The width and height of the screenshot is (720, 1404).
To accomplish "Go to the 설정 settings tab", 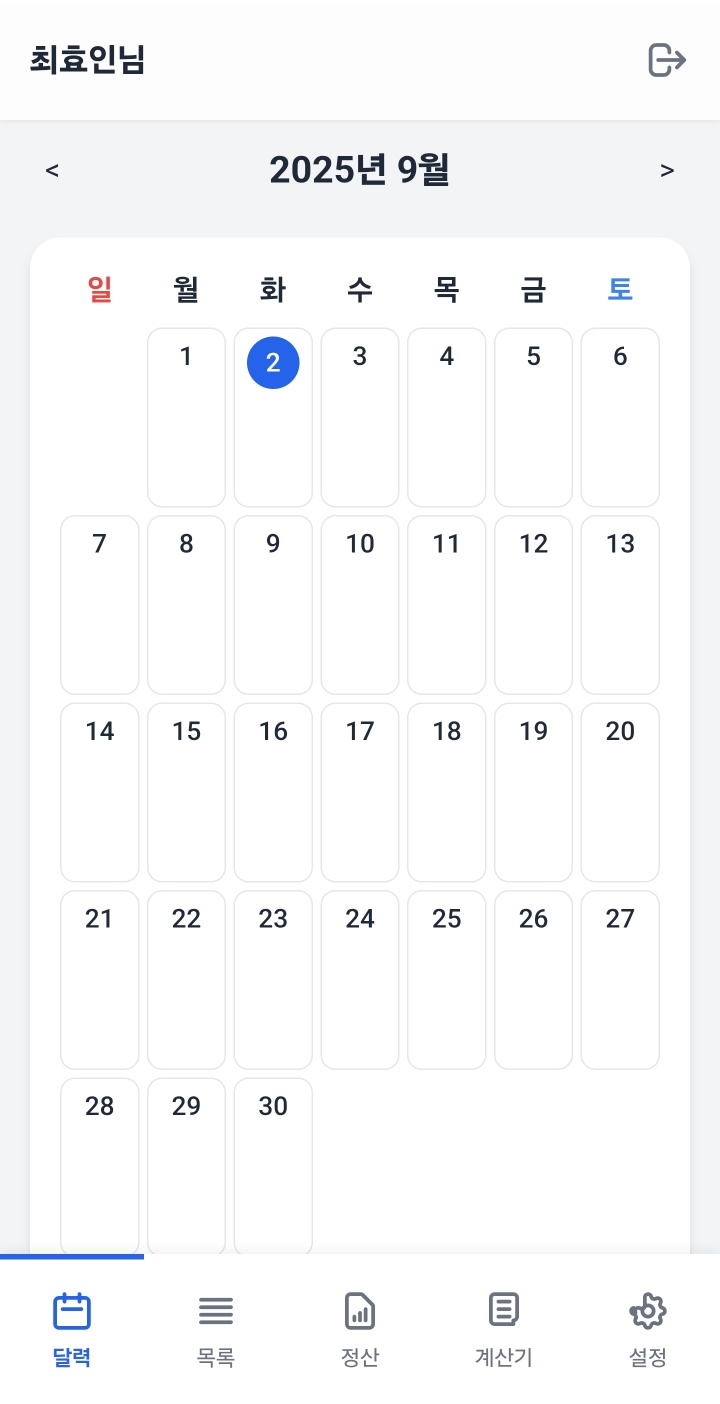I will pyautogui.click(x=648, y=1329).
